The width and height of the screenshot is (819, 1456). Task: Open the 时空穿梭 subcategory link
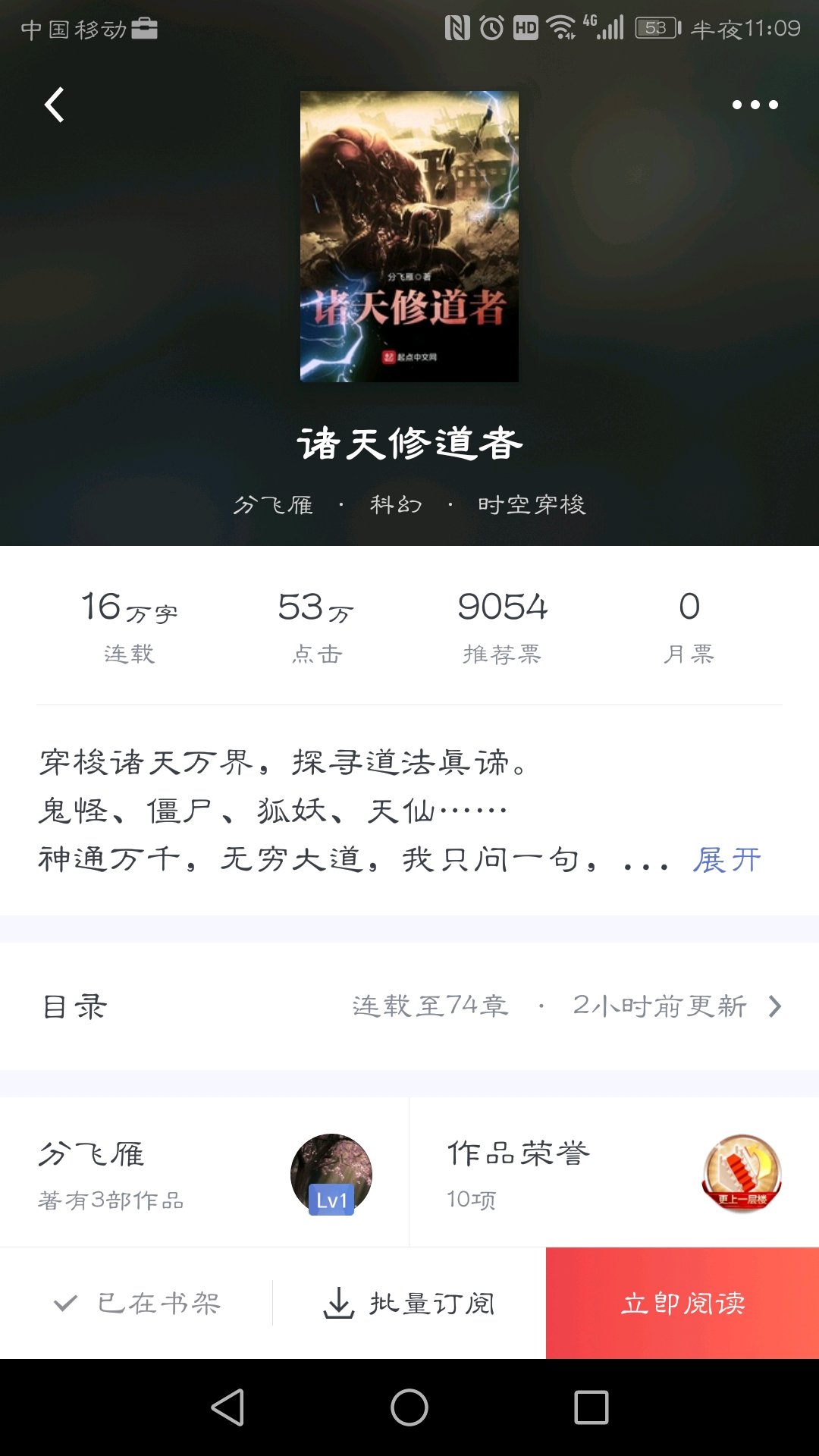[532, 504]
